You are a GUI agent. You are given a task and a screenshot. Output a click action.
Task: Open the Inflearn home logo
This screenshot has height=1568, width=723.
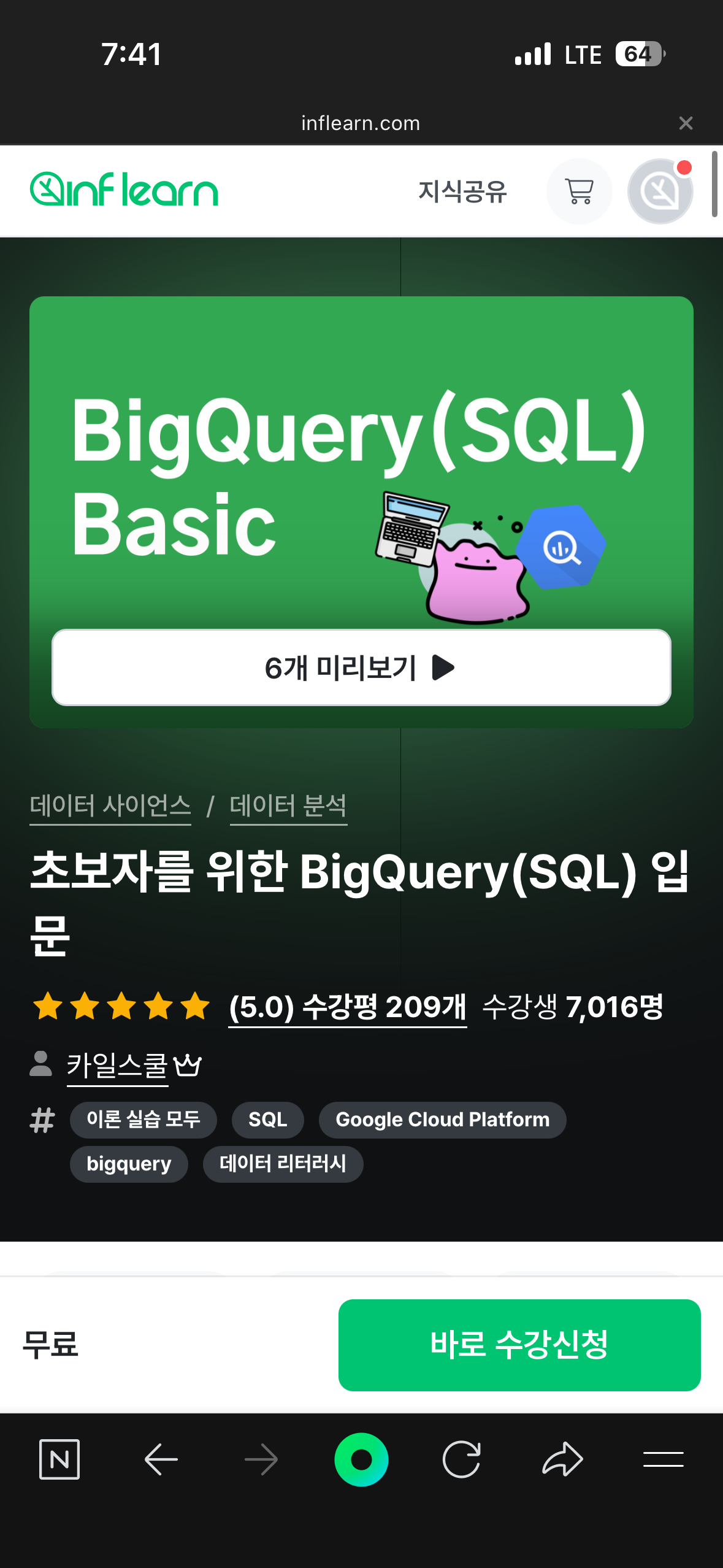[x=124, y=190]
